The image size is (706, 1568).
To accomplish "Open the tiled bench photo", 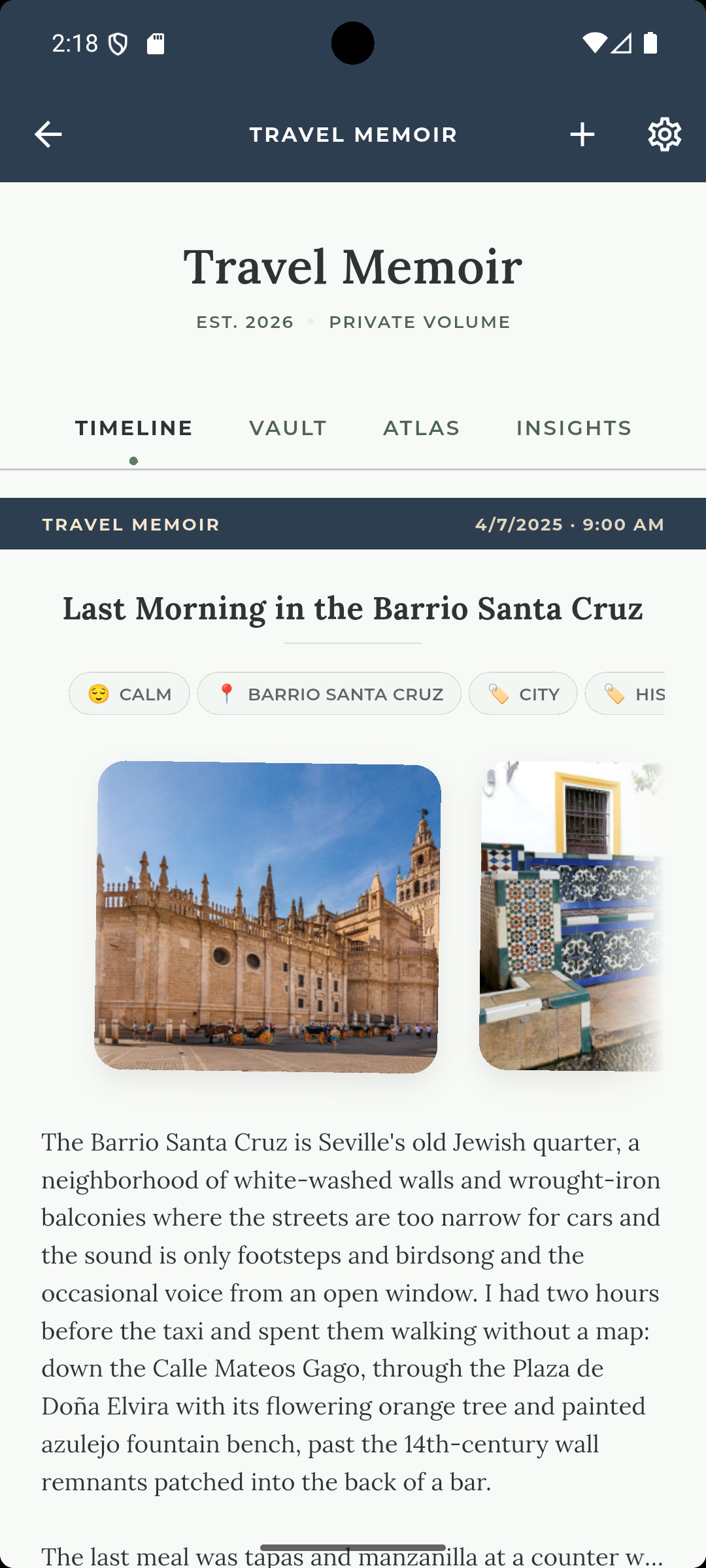I will pos(572,917).
